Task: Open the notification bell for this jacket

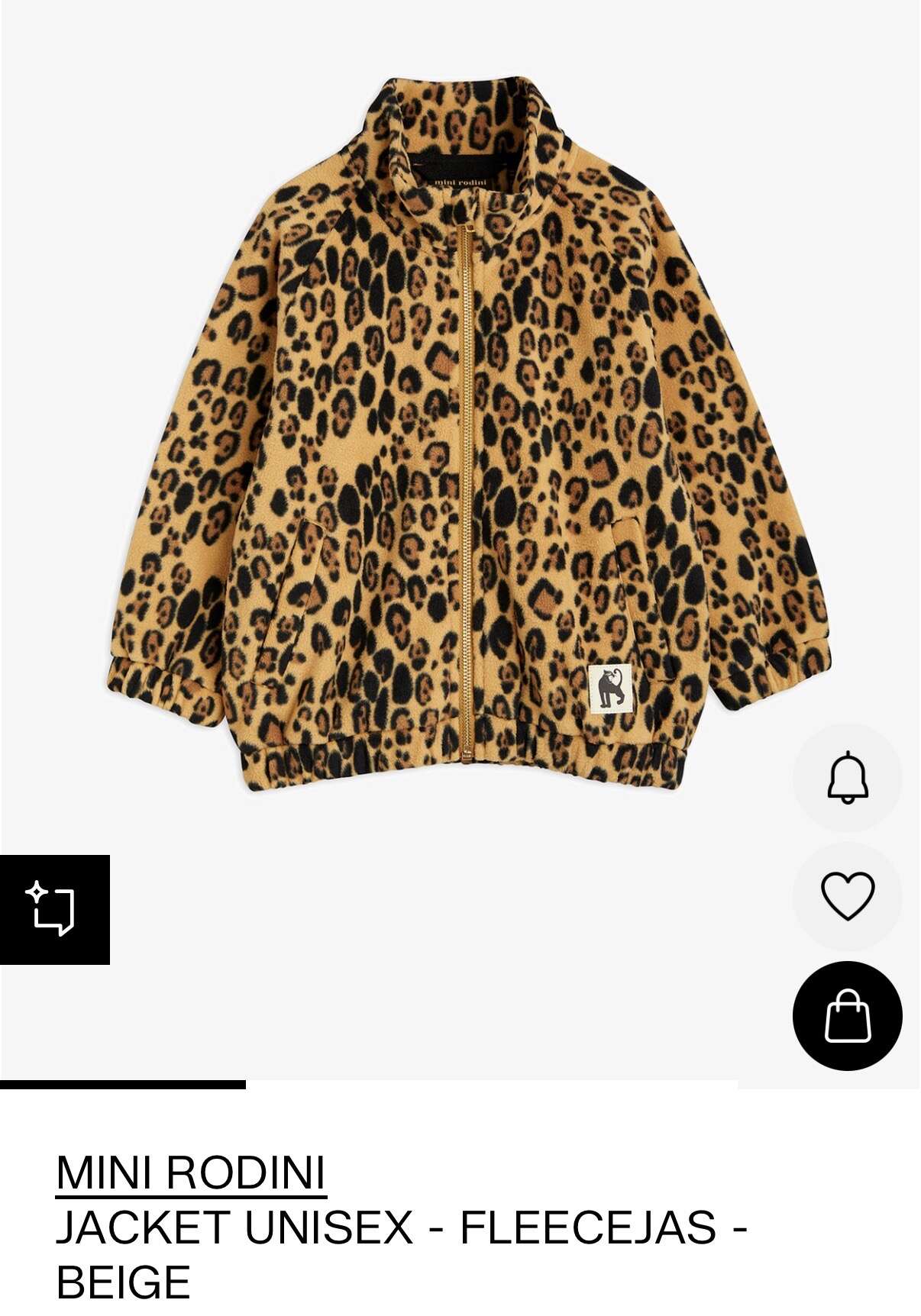Action: point(848,777)
